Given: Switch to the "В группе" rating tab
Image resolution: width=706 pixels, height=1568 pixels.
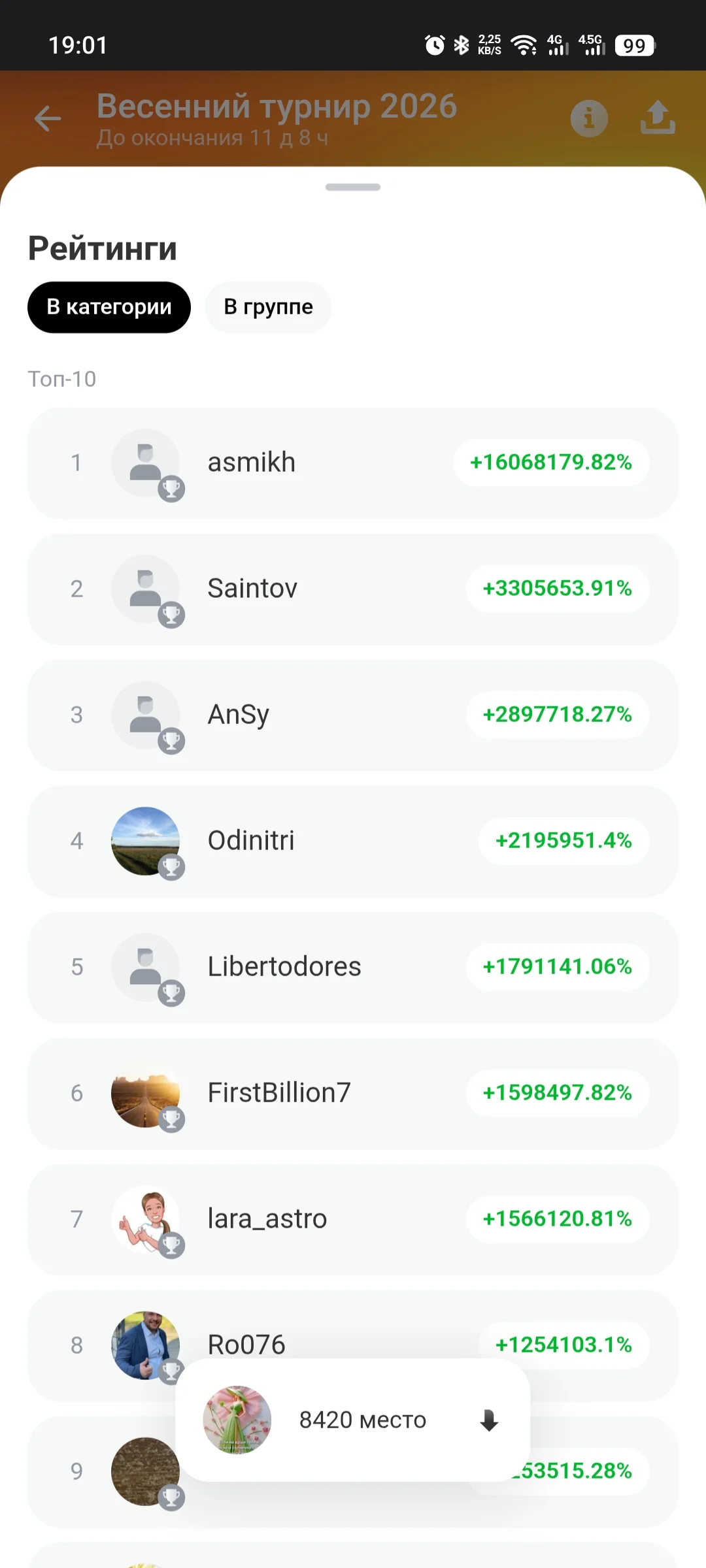Looking at the screenshot, I should tap(268, 307).
